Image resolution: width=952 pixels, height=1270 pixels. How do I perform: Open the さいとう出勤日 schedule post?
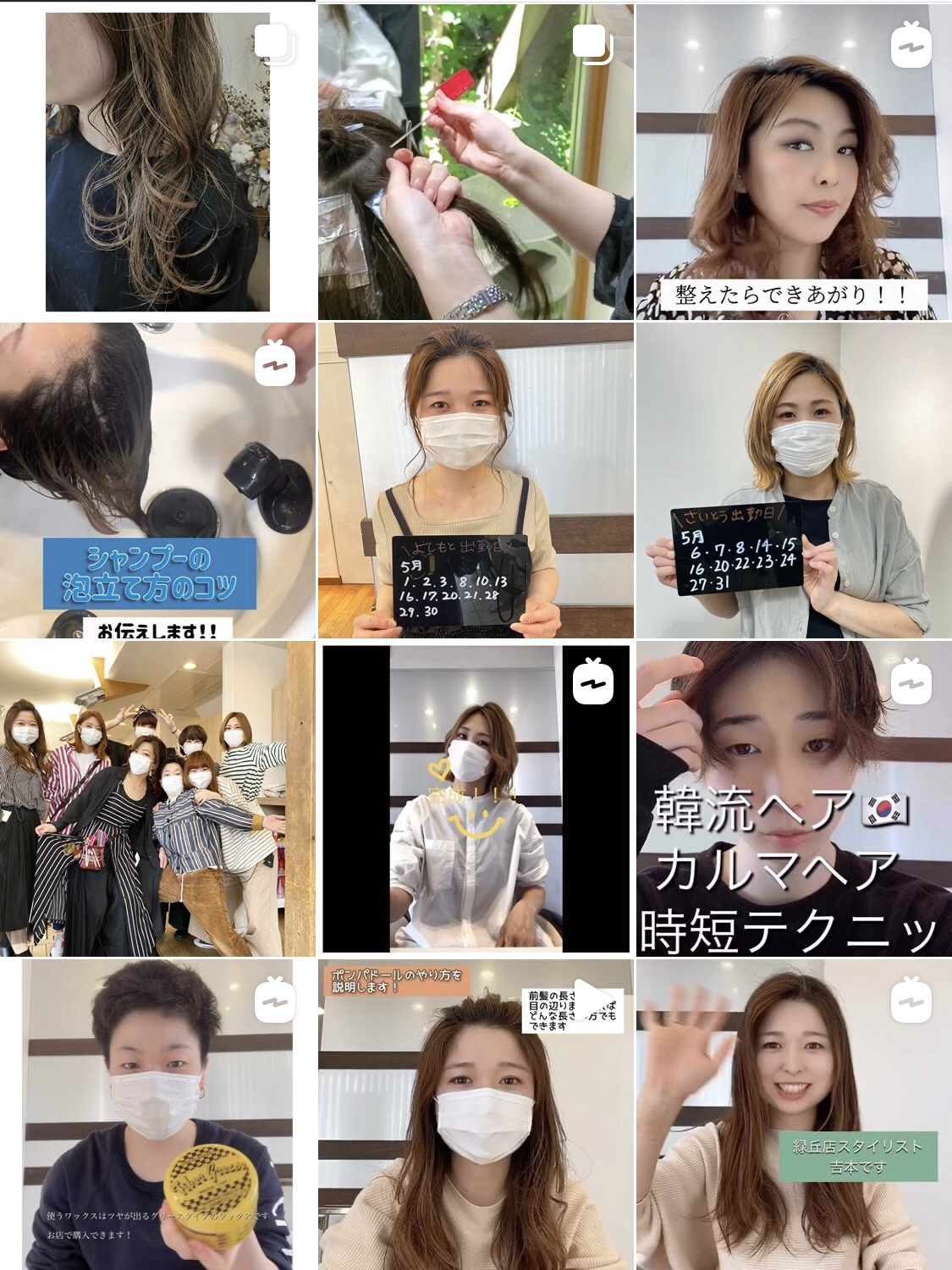click(794, 479)
